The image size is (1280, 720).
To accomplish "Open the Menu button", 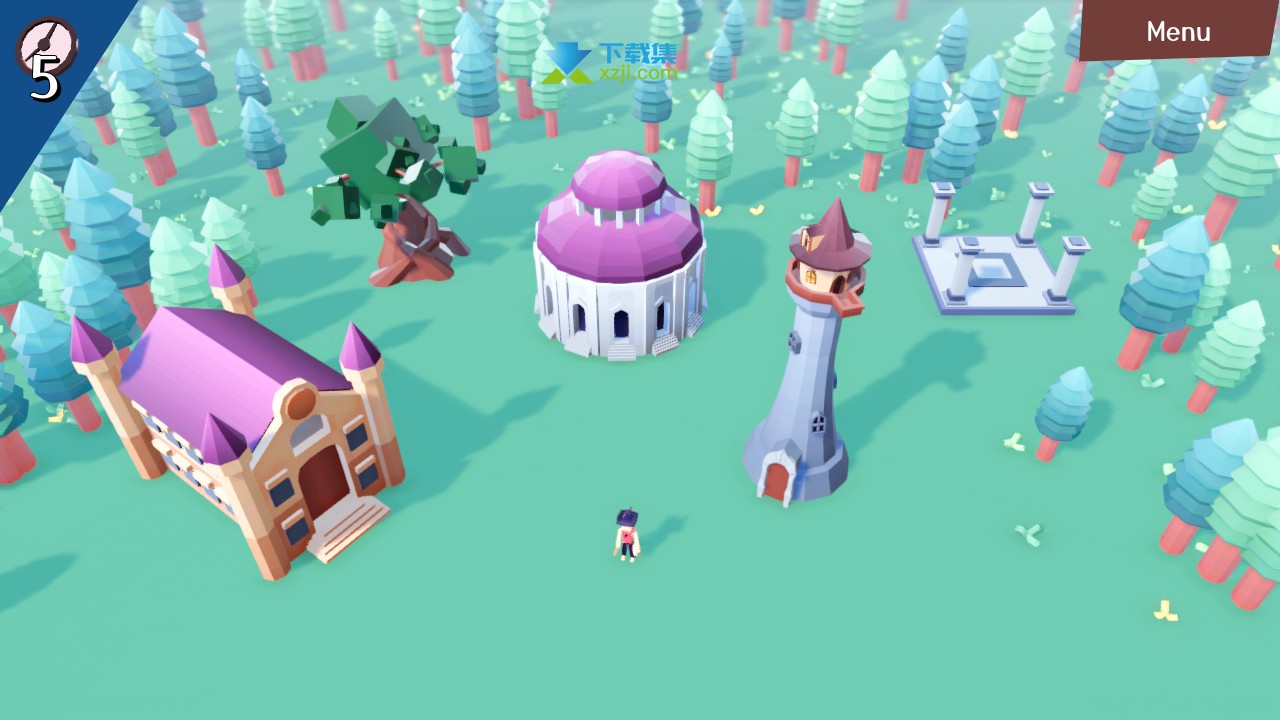I will pos(1178,31).
